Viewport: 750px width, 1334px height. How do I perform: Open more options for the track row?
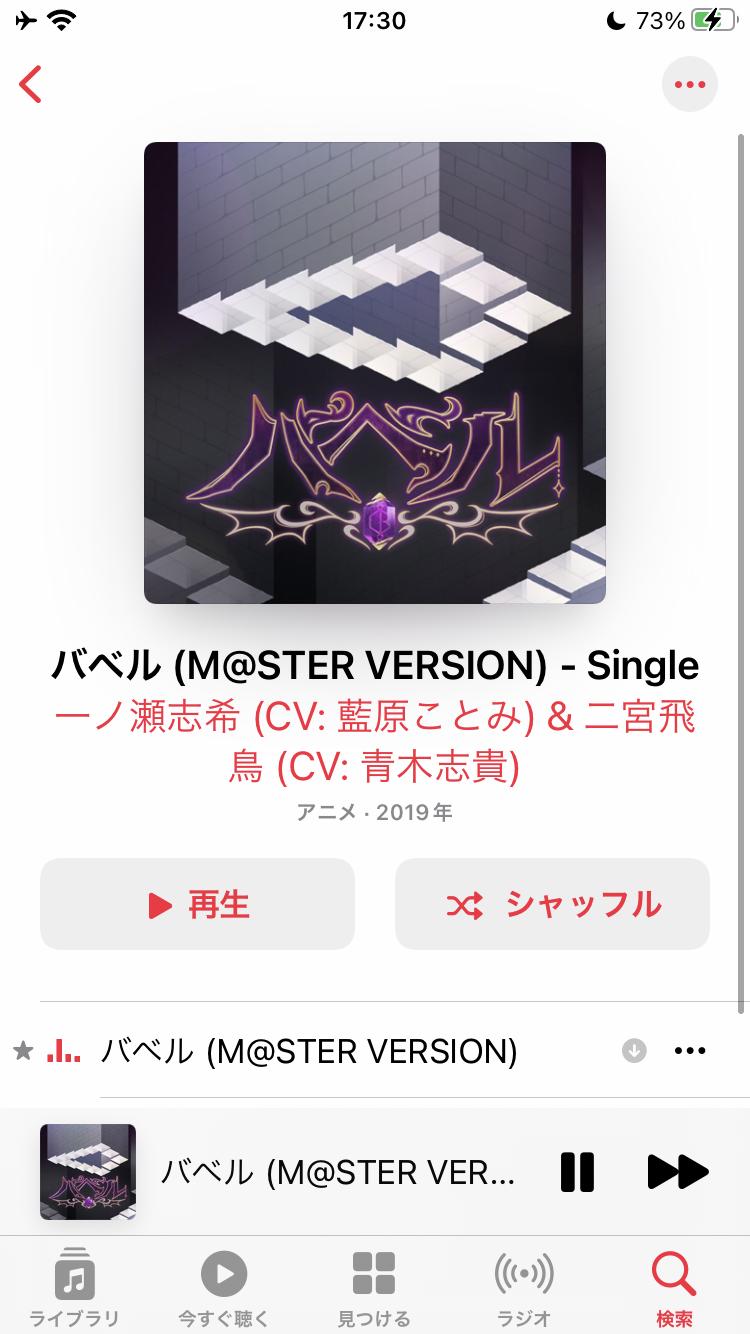tap(690, 1051)
